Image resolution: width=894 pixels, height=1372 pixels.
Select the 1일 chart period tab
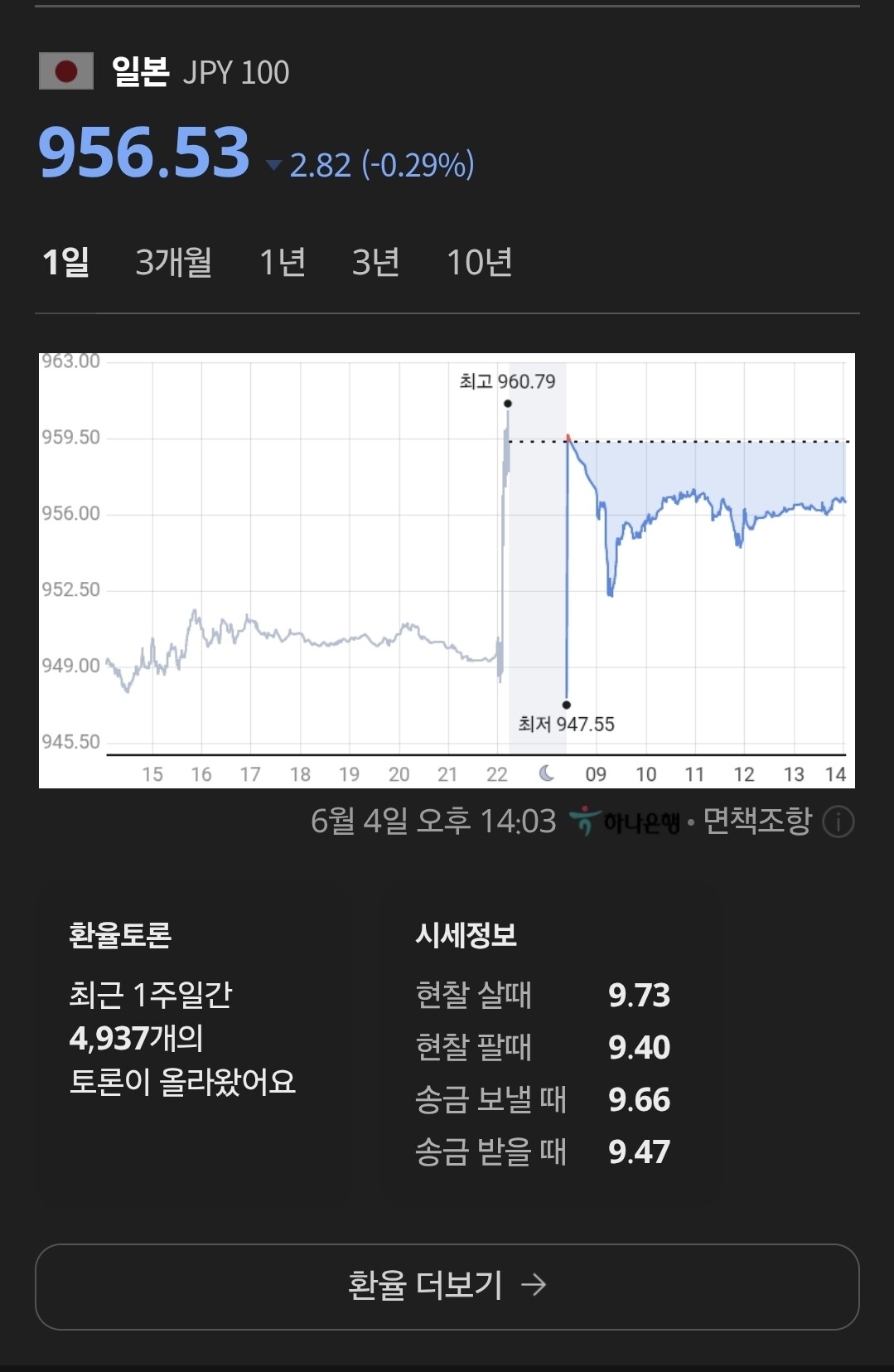pyautogui.click(x=65, y=262)
